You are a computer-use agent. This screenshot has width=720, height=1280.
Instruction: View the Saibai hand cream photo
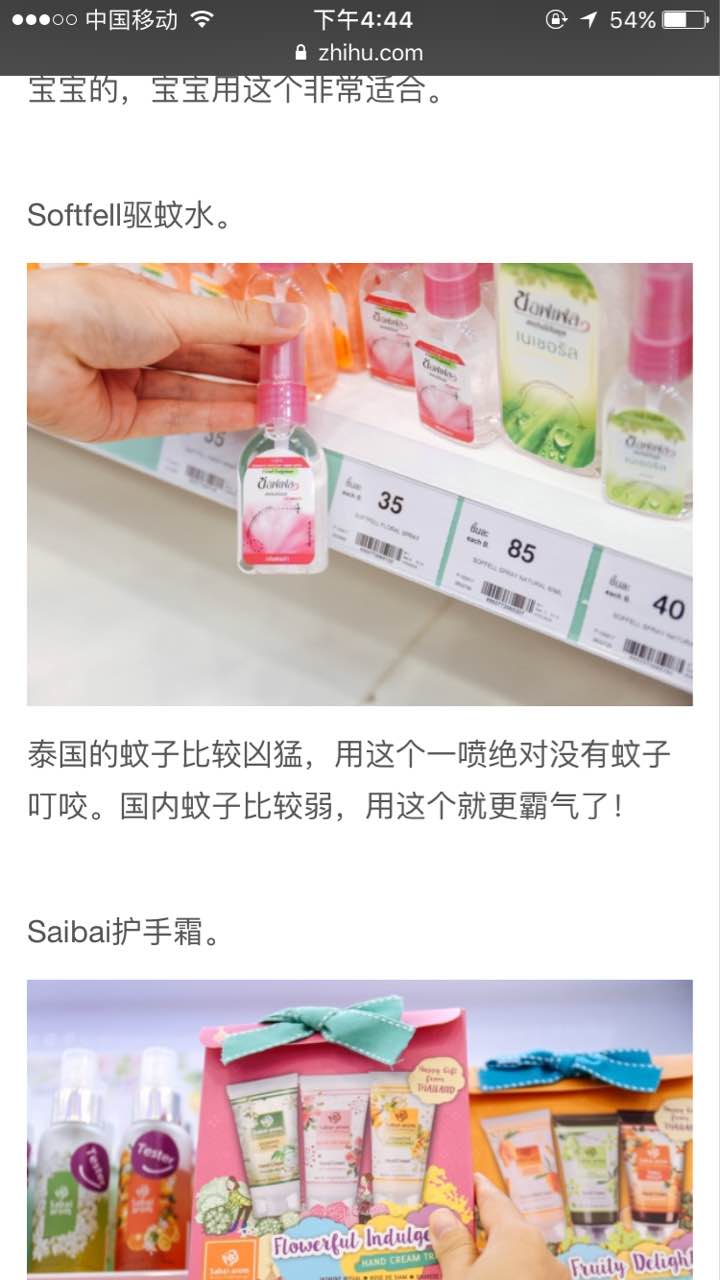coord(360,1128)
